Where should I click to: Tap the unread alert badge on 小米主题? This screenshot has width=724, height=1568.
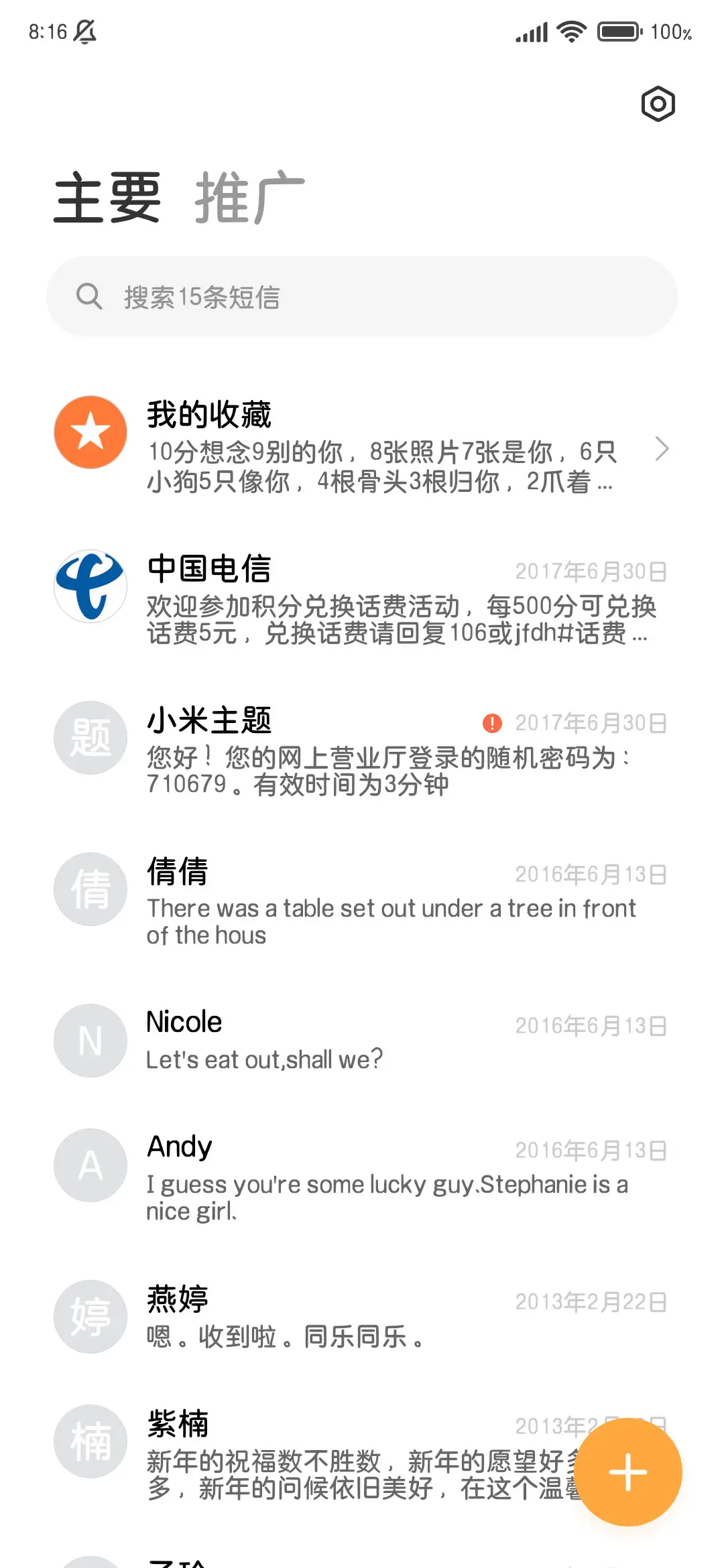pyautogui.click(x=491, y=724)
